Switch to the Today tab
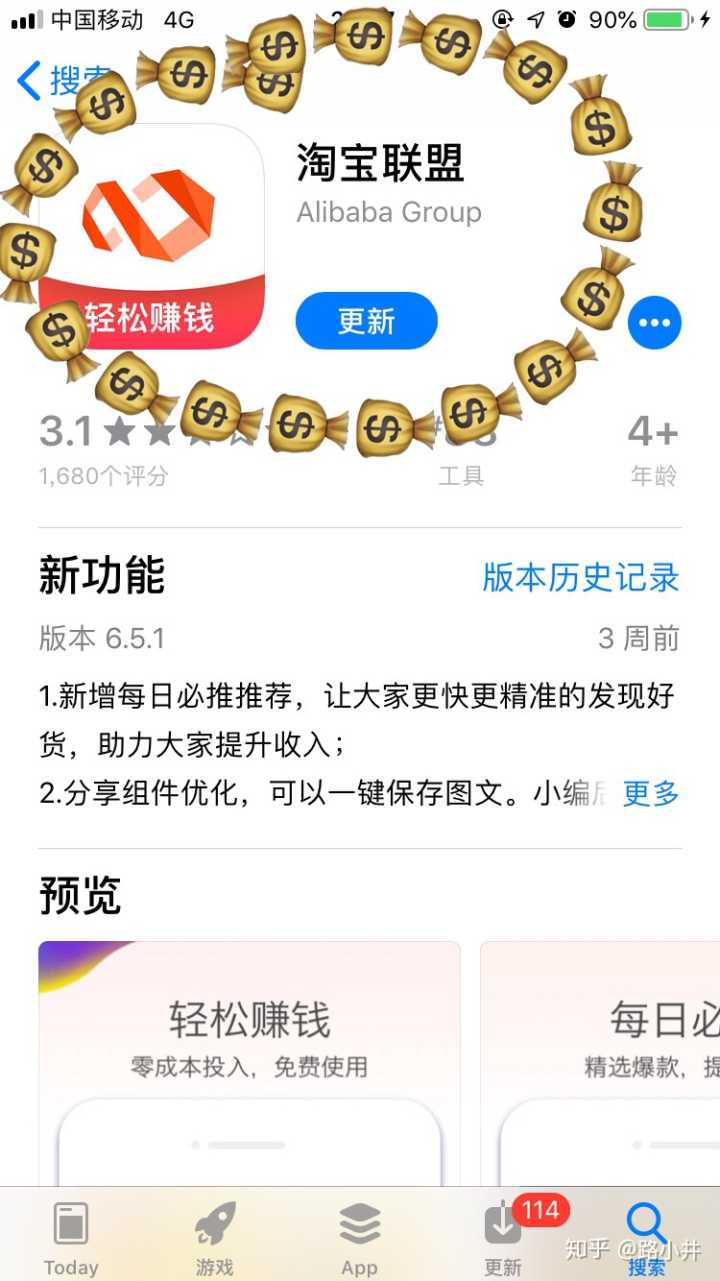The height and width of the screenshot is (1281, 720). (71, 1238)
